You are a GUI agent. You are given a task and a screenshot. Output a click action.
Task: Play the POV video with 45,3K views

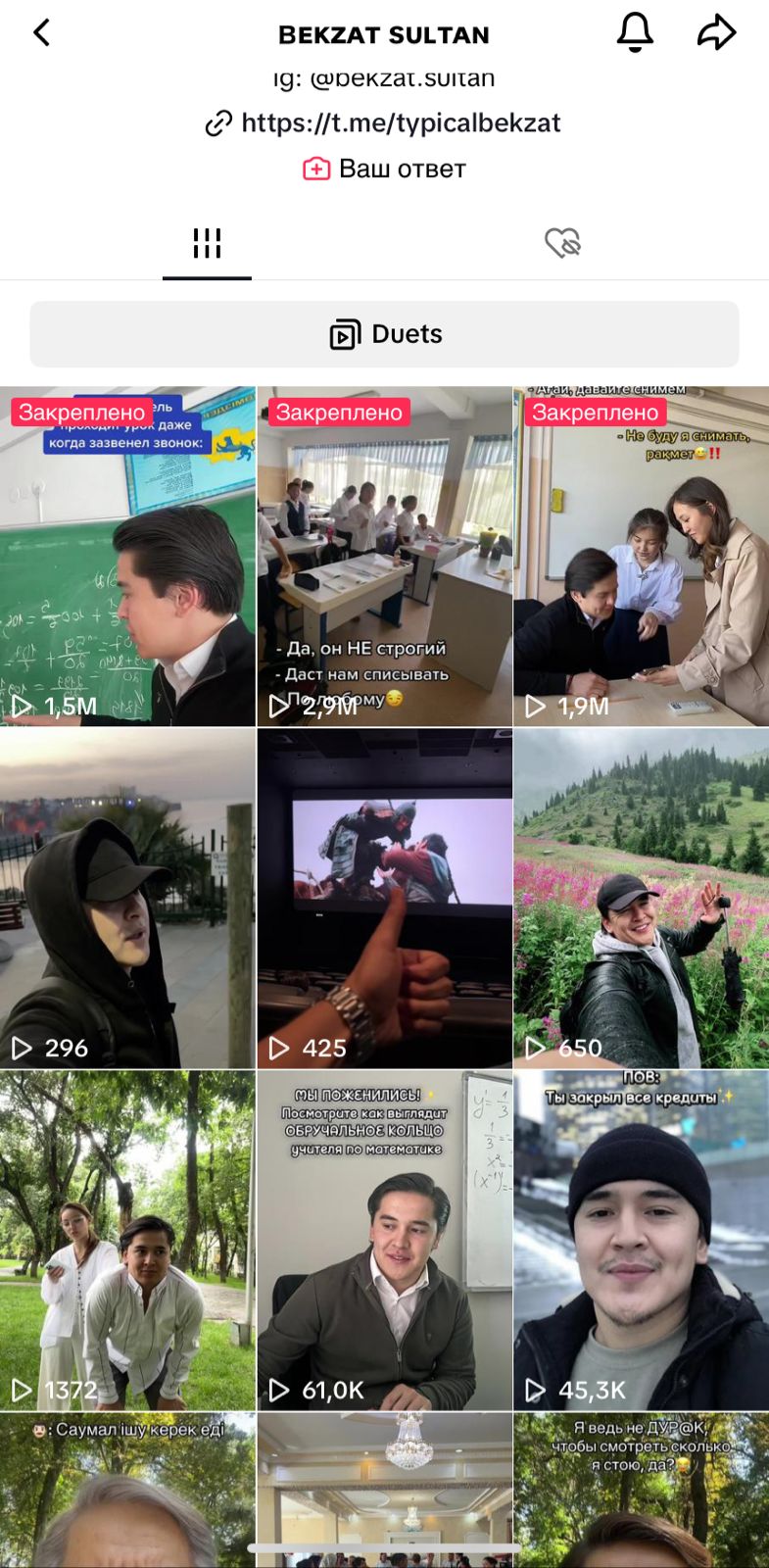tap(641, 1240)
